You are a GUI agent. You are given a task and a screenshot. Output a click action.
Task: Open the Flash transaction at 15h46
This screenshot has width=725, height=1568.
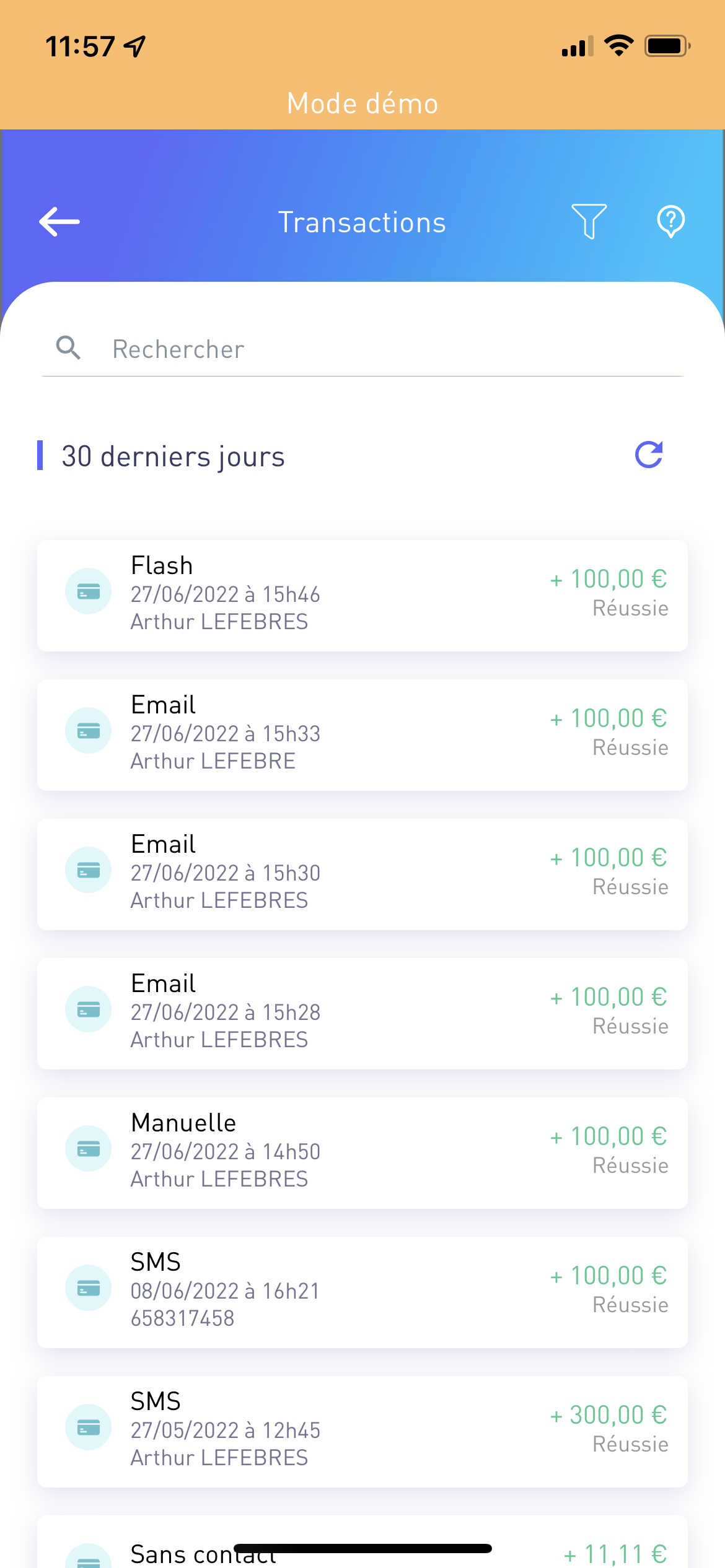(x=362, y=595)
